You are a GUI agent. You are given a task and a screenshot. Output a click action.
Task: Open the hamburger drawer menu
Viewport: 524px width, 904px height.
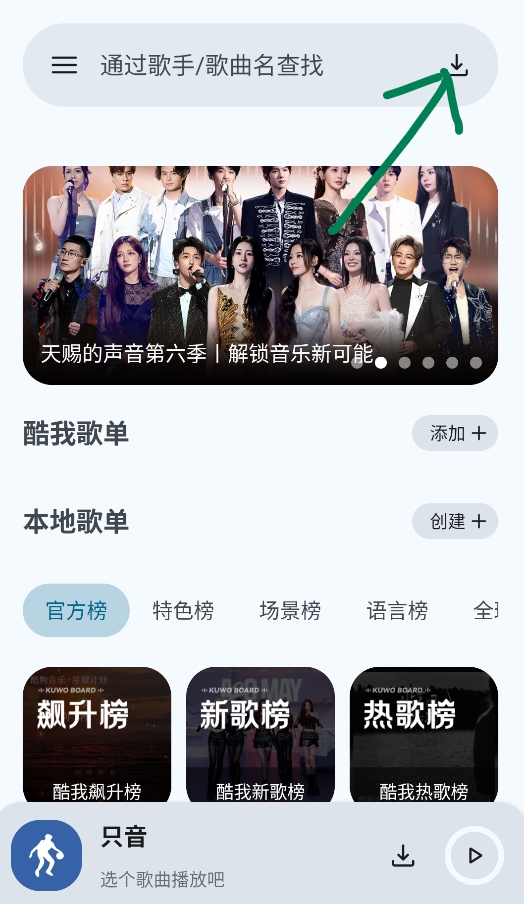(65, 65)
